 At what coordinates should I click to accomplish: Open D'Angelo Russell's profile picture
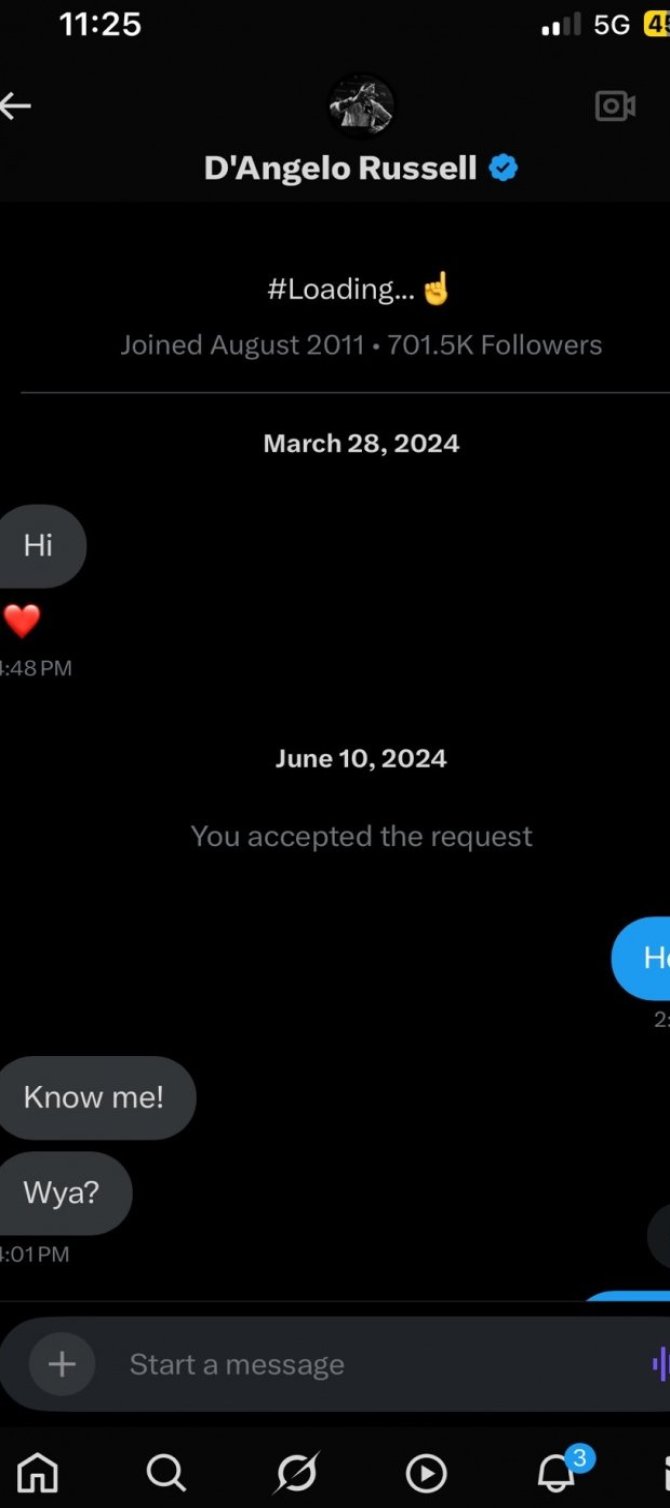coord(361,106)
